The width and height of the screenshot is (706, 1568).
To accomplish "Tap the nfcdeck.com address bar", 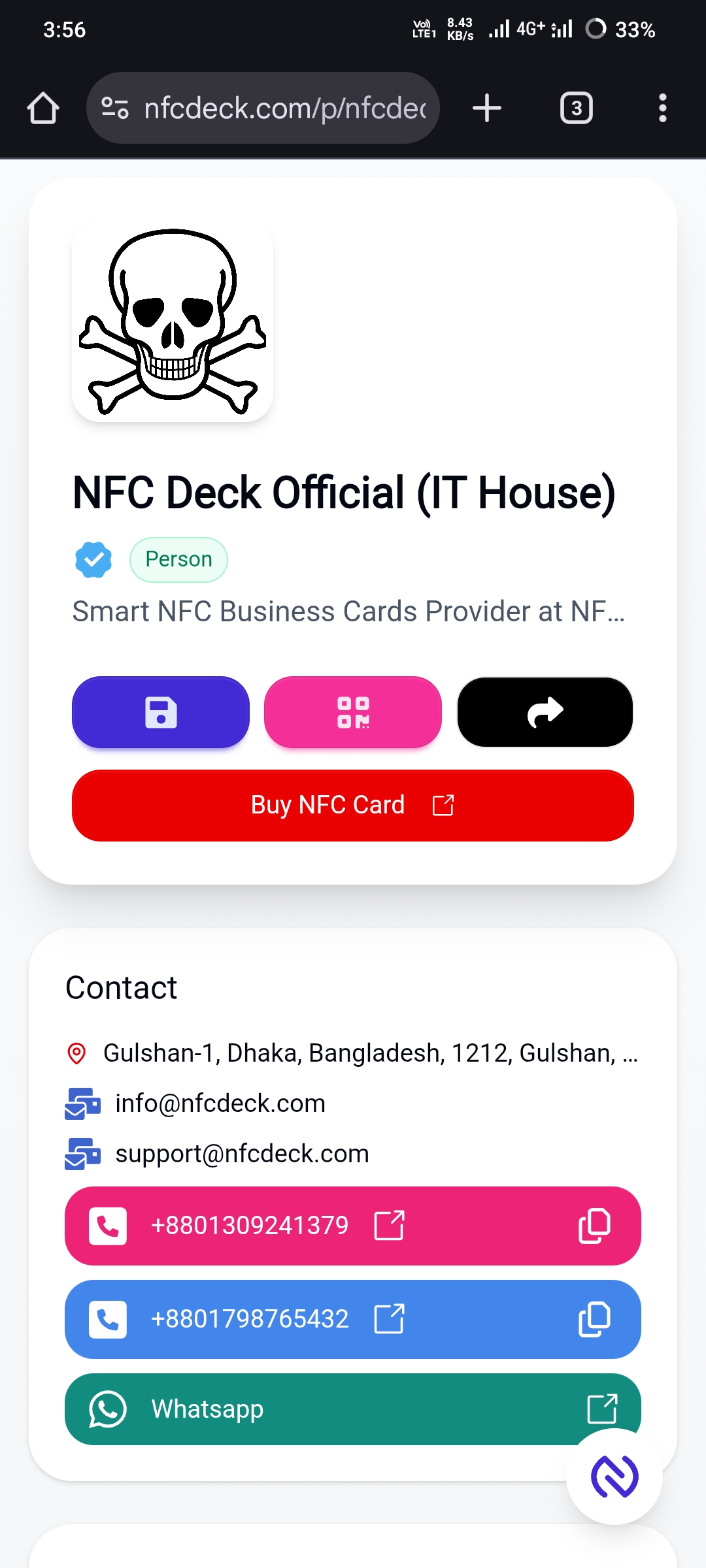I will point(284,108).
